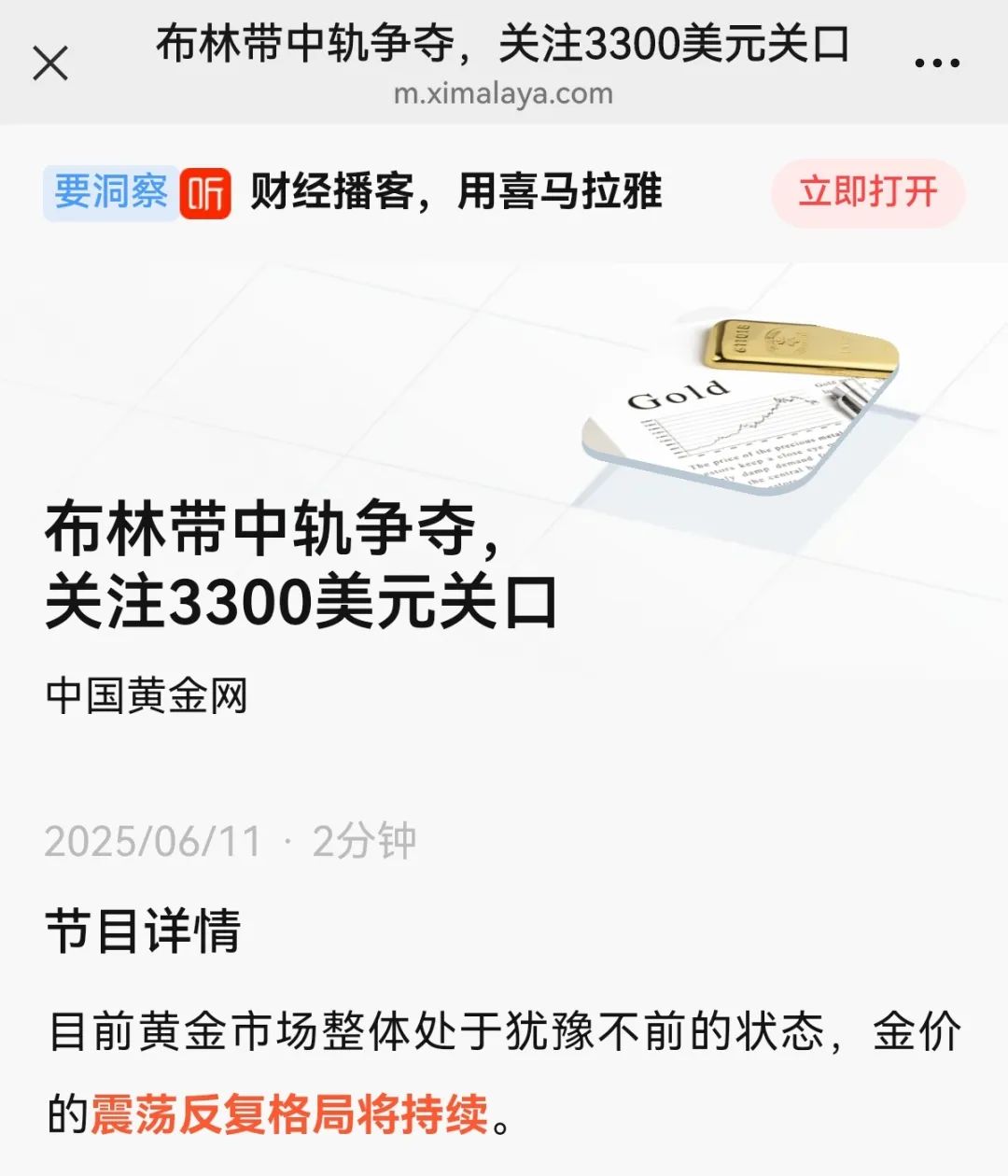
Task: Open the three-dot overflow menu
Action: point(936,63)
